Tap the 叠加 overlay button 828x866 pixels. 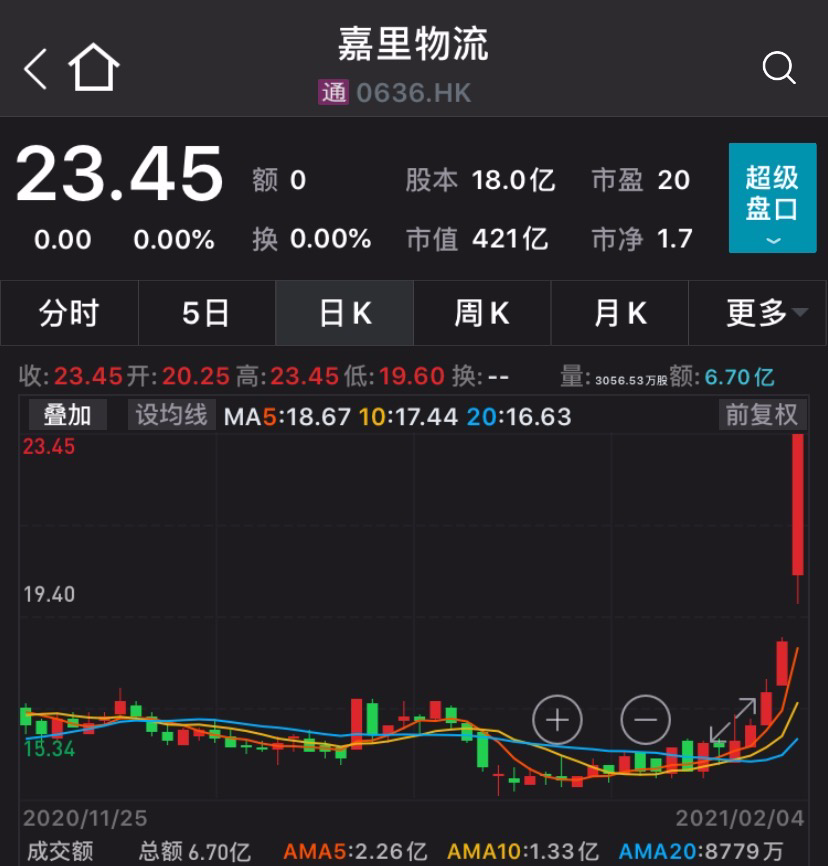pyautogui.click(x=67, y=415)
